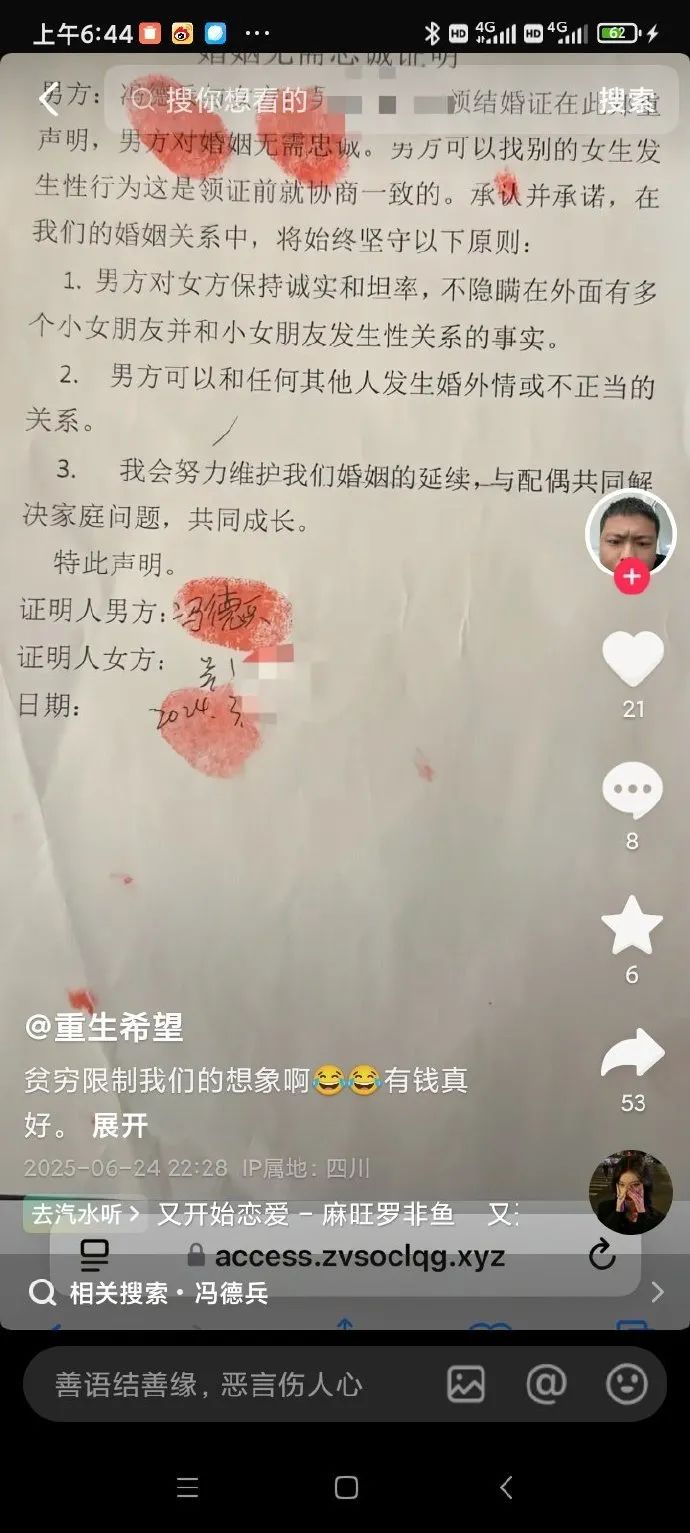Mention someone with the @ icon
This screenshot has width=690, height=1533.
[x=547, y=1385]
